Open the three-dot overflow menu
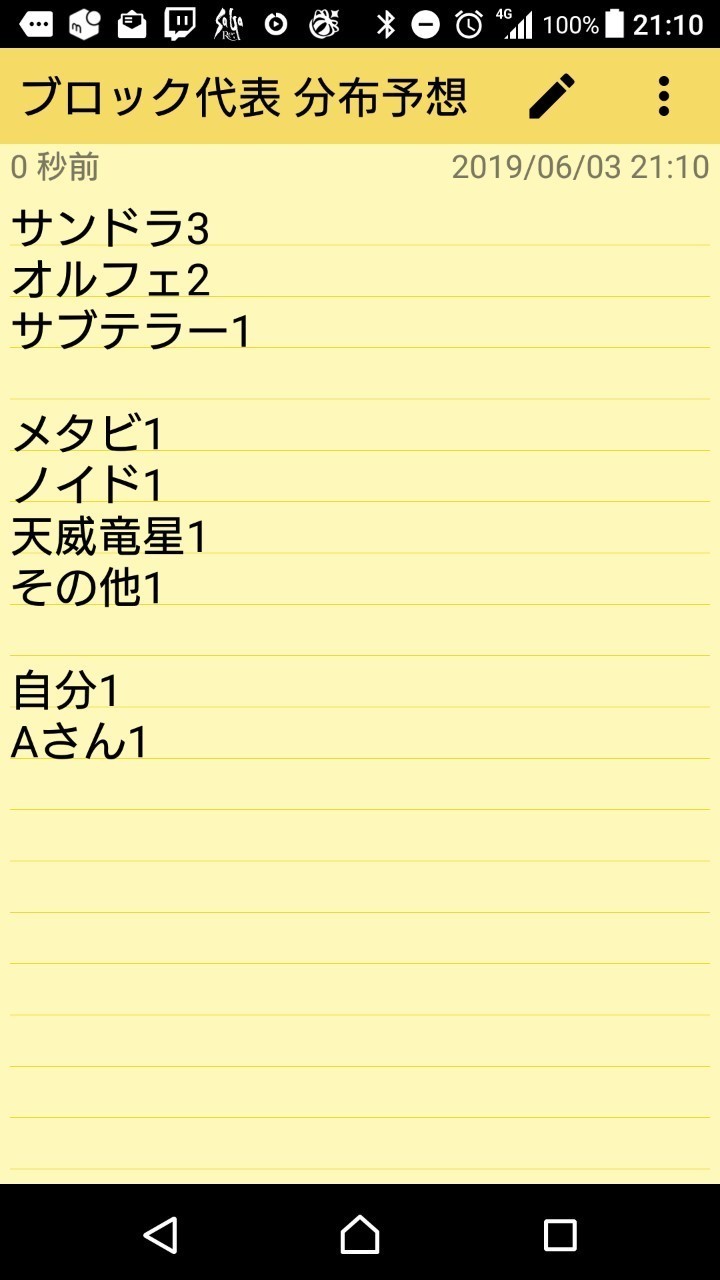This screenshot has width=720, height=1280. (x=664, y=97)
